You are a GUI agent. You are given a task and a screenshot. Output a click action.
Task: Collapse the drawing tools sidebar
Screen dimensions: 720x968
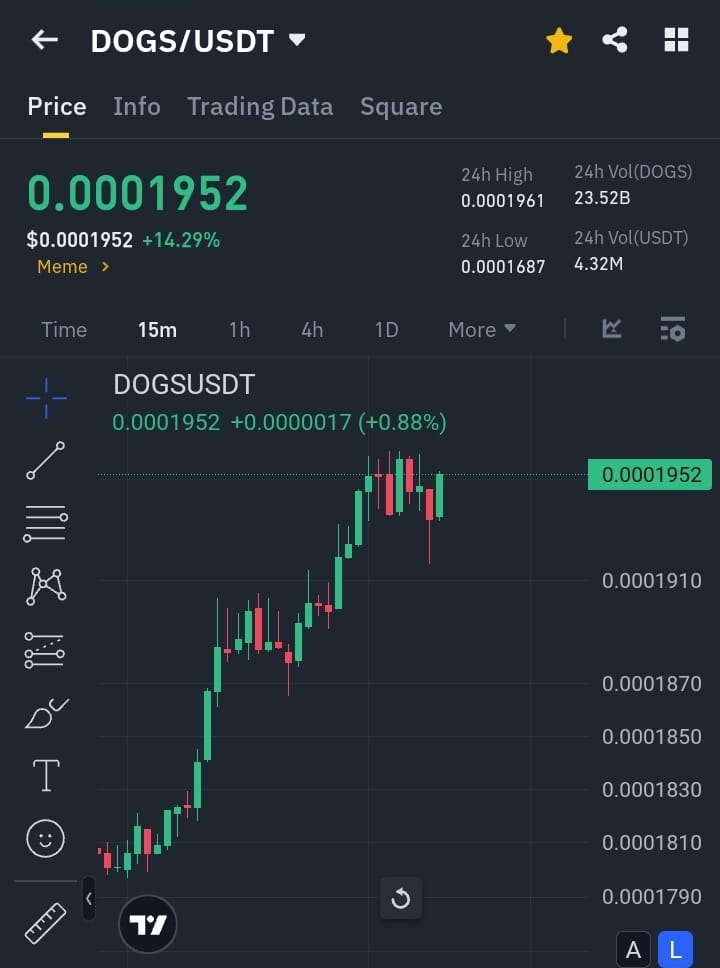pyautogui.click(x=88, y=898)
